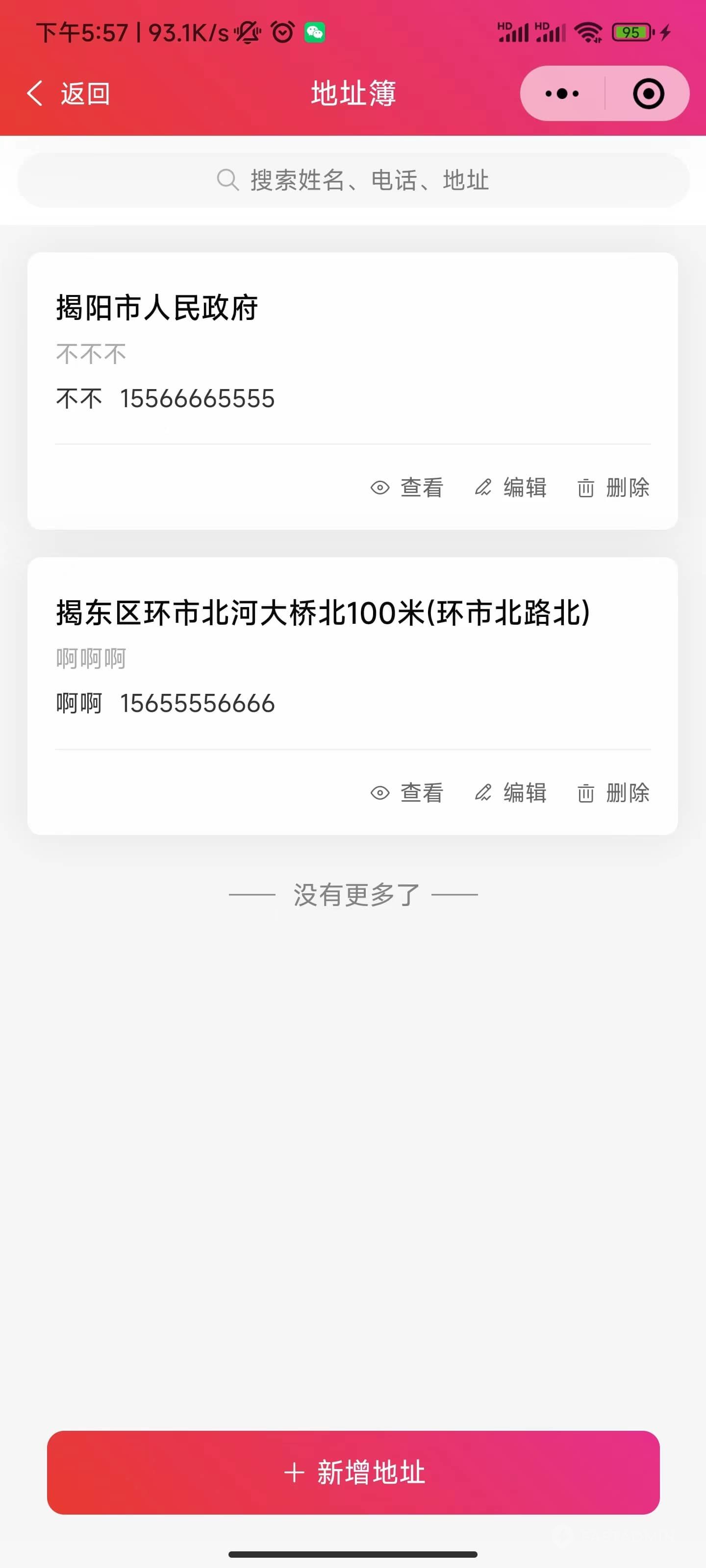Open the 揭阳市人民政府 address card
Screen dimensions: 706x1568
pos(353,391)
